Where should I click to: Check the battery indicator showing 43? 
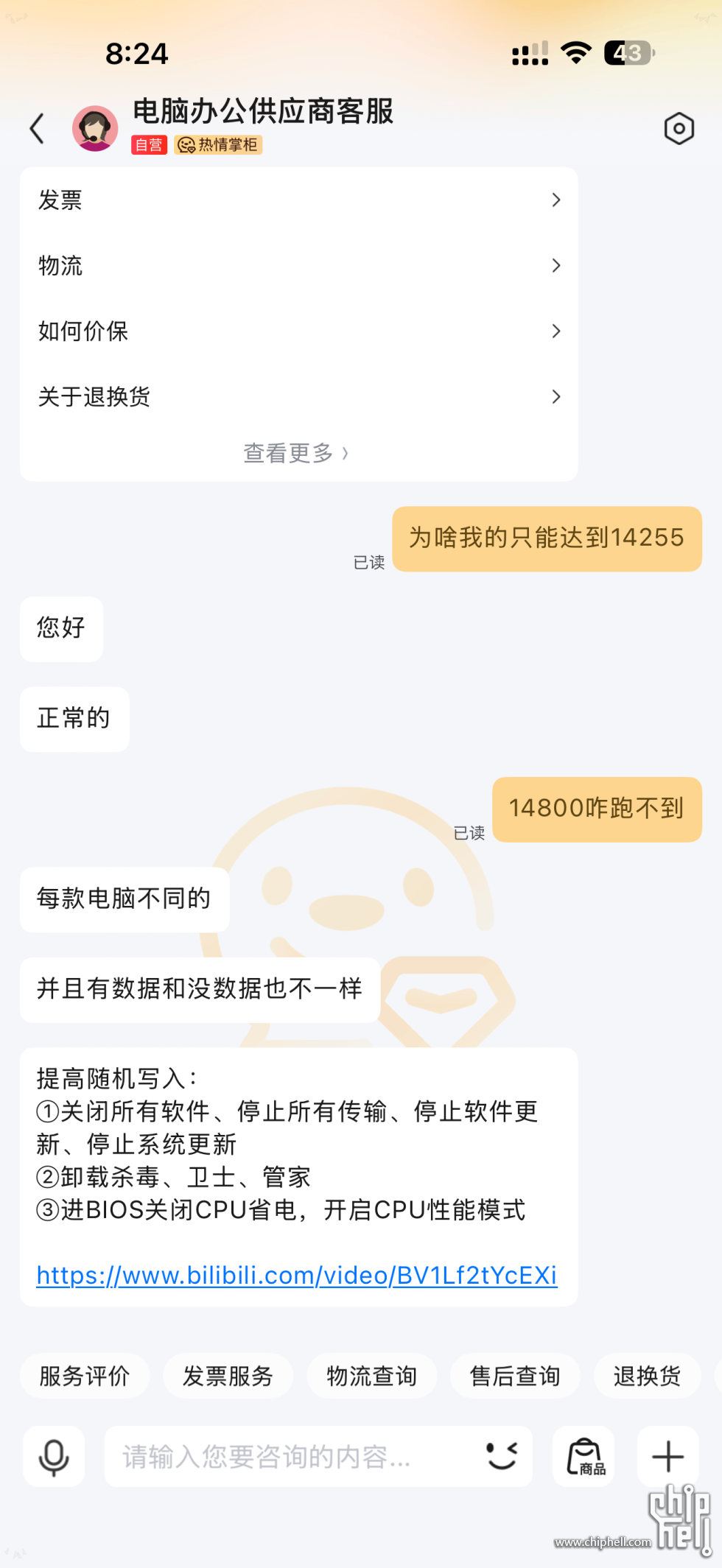[x=625, y=52]
